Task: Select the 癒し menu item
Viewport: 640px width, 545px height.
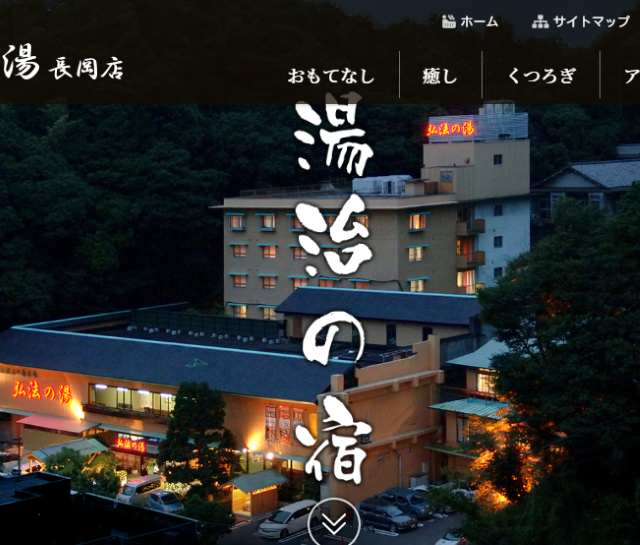Action: pyautogui.click(x=441, y=75)
